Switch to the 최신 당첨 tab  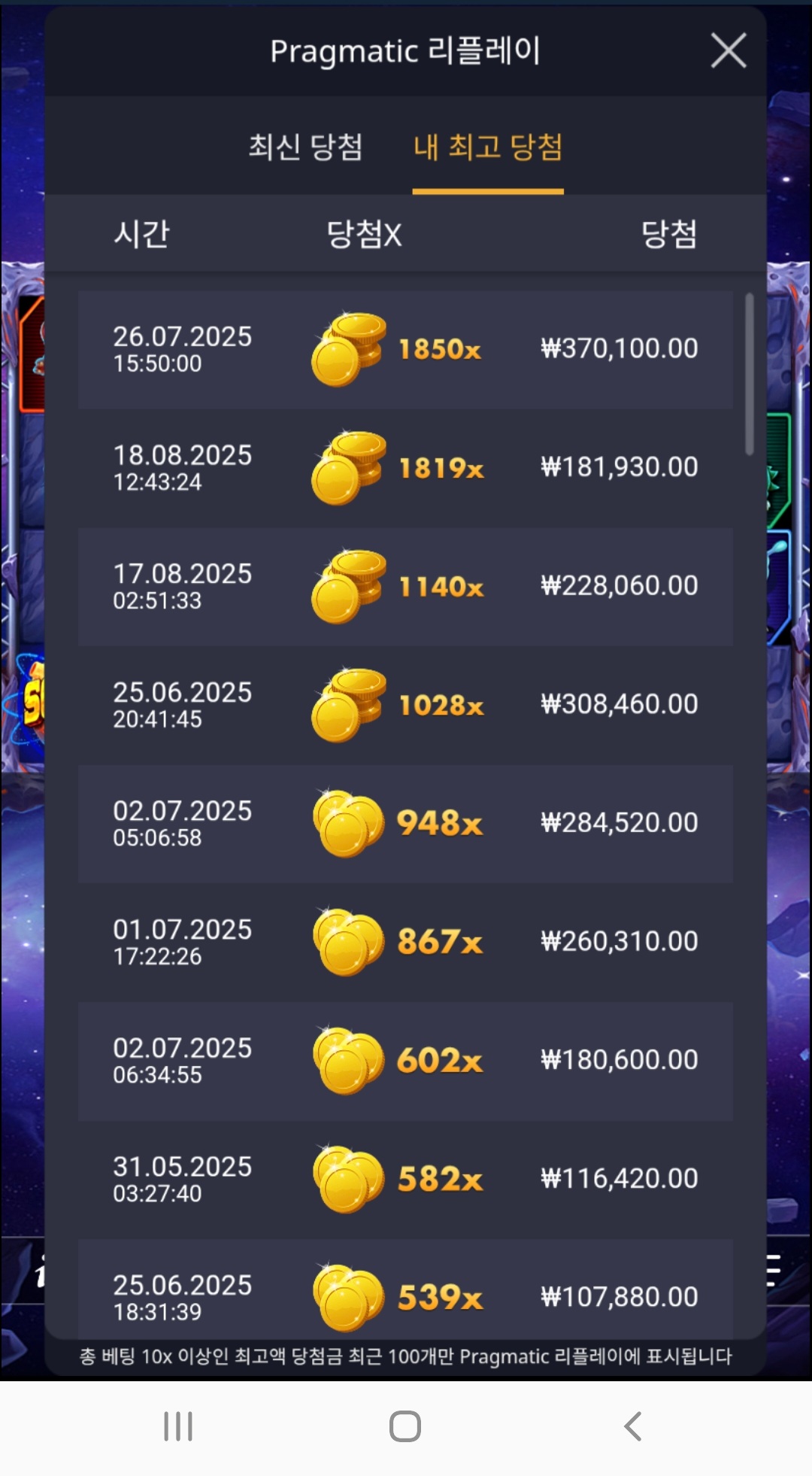tap(305, 147)
